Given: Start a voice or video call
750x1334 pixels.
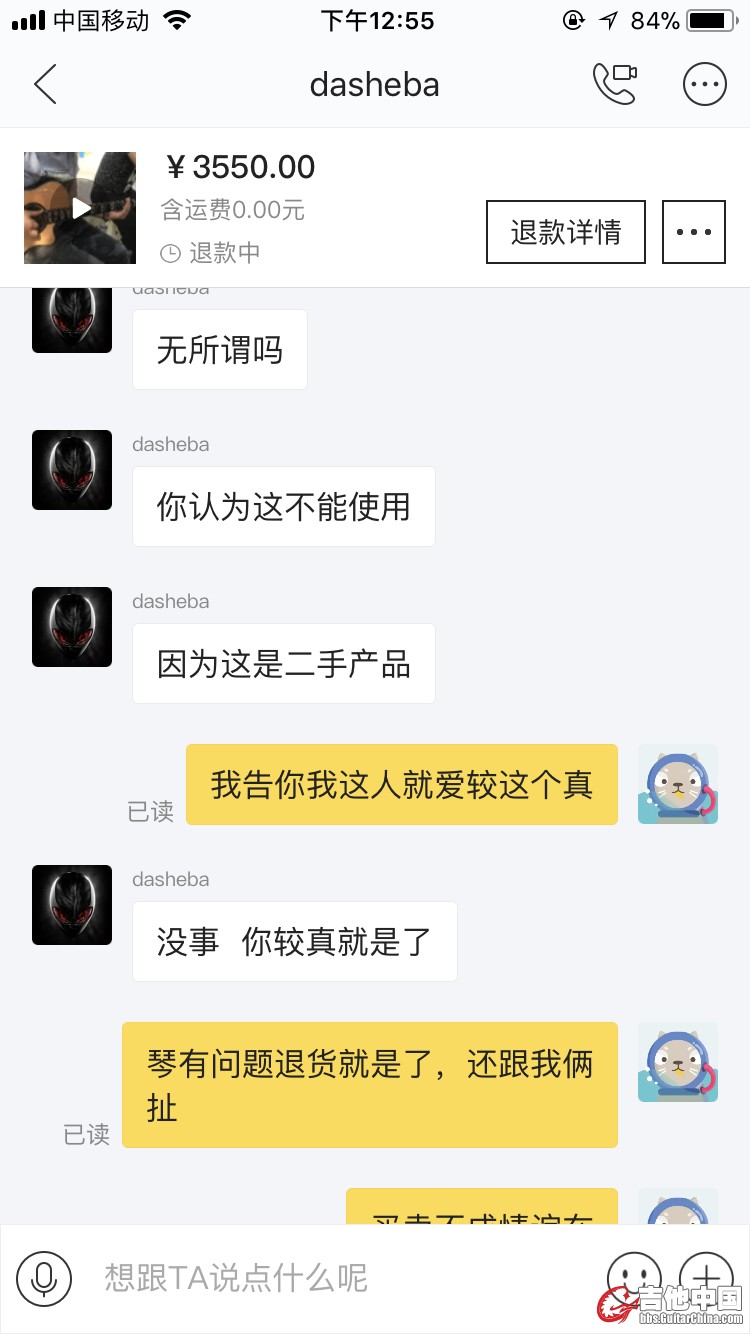Looking at the screenshot, I should (x=614, y=85).
